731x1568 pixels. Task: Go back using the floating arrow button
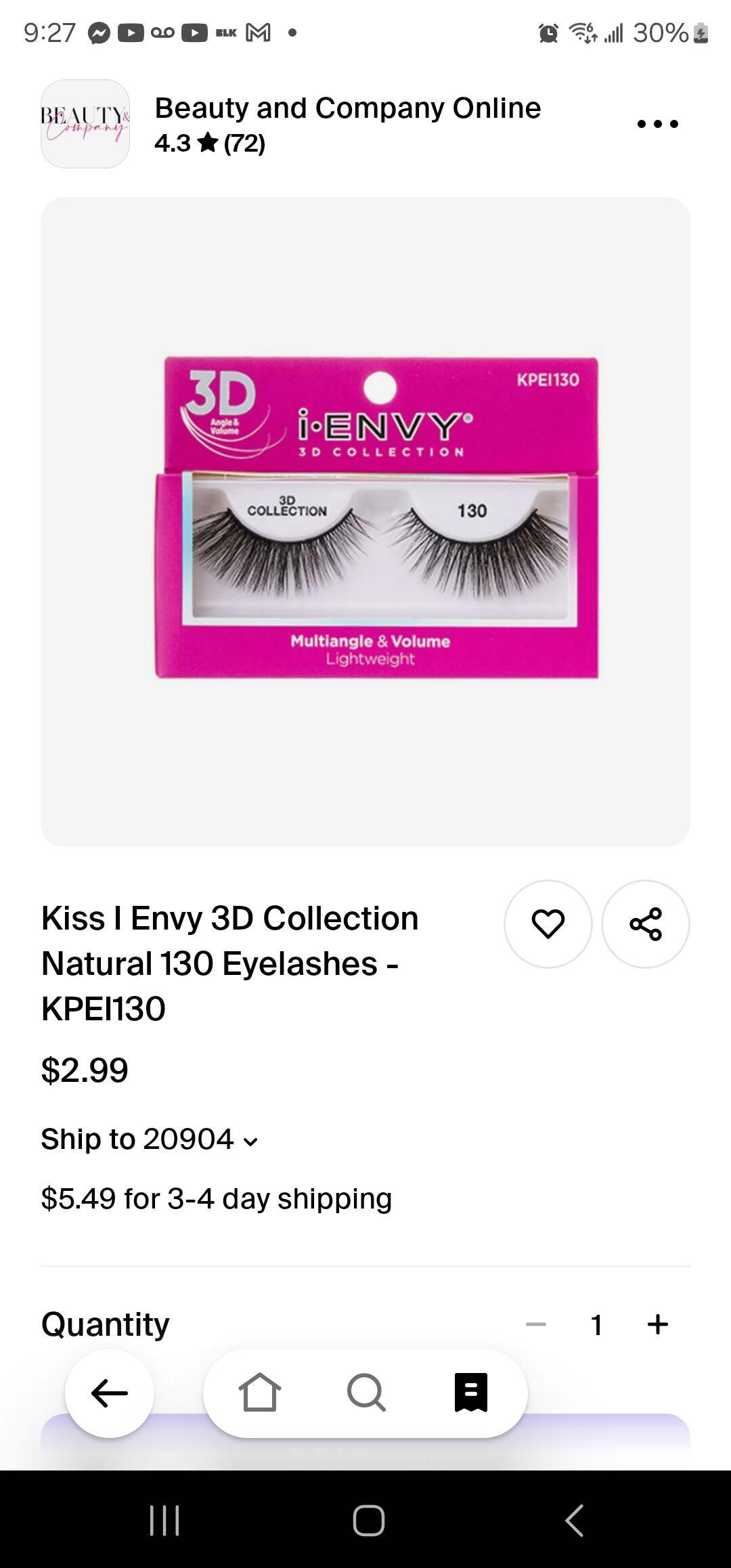click(110, 1393)
